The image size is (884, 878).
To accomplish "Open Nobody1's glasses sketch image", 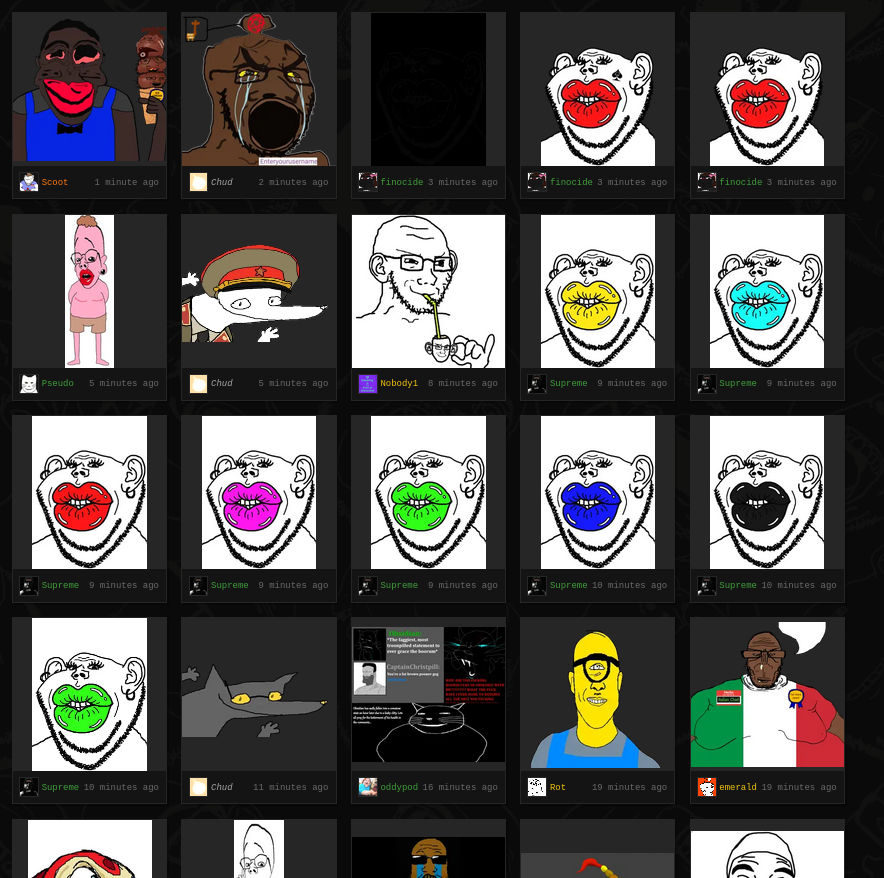I will click(428, 291).
